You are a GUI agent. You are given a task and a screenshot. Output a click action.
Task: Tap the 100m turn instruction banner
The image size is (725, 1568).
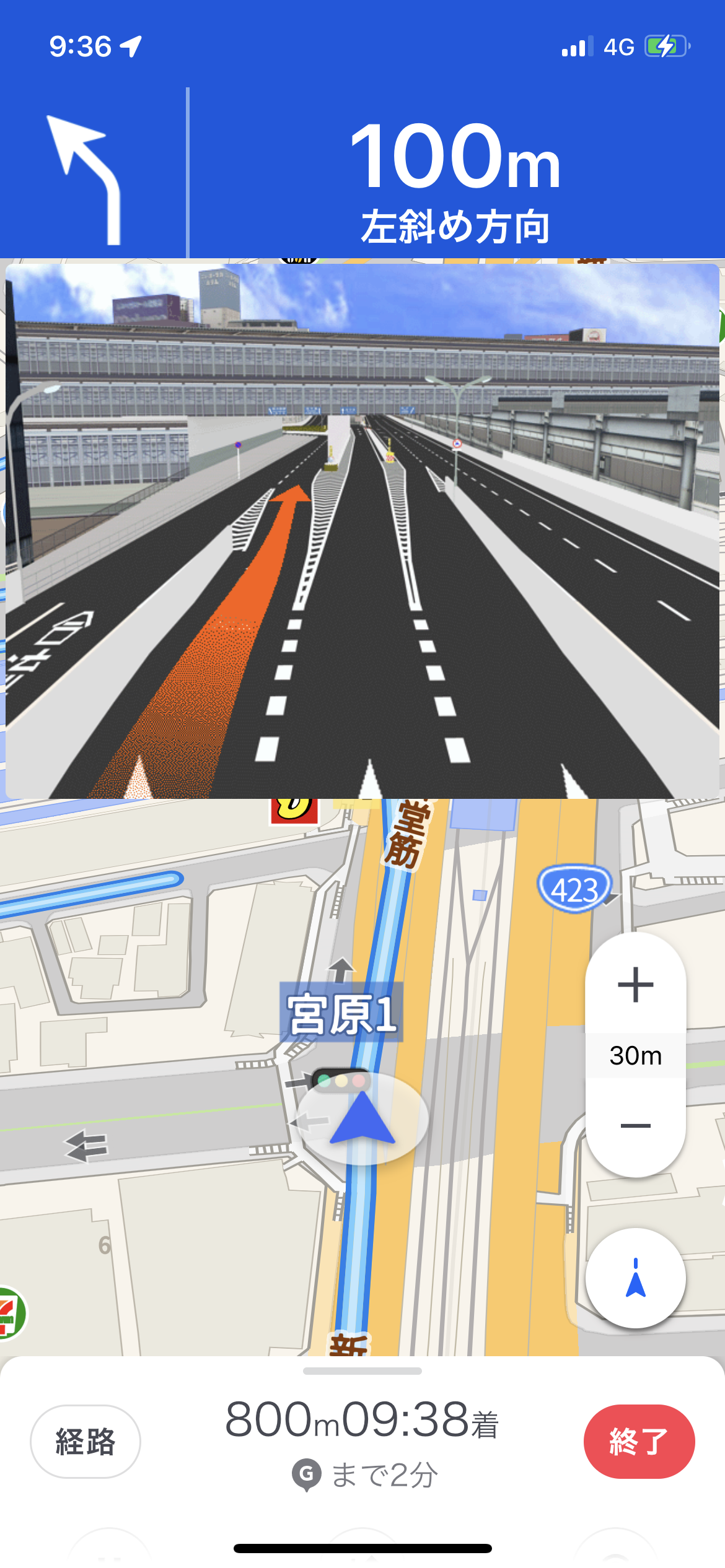pos(362,172)
